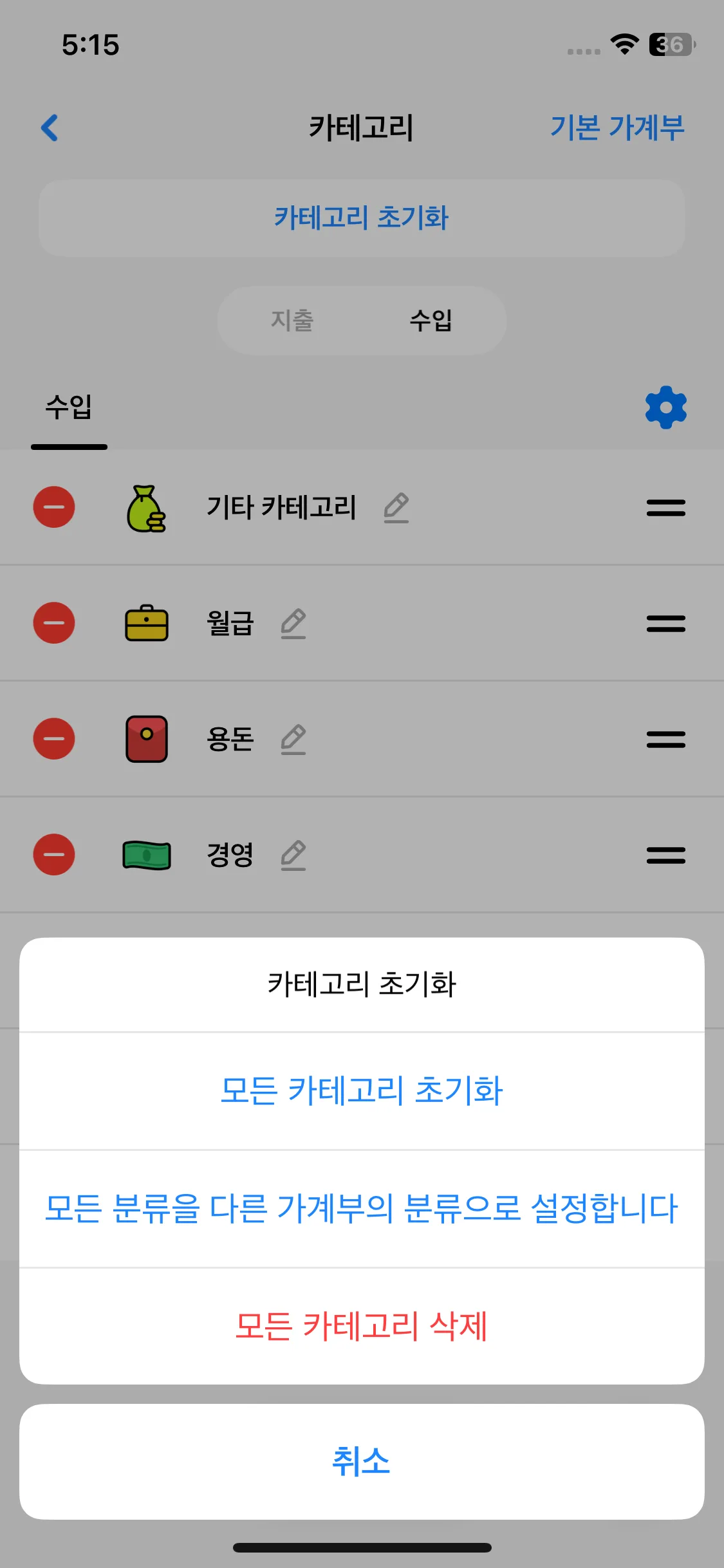Tap 취소 to dismiss the sheet
This screenshot has height=1568, width=724.
362,1460
